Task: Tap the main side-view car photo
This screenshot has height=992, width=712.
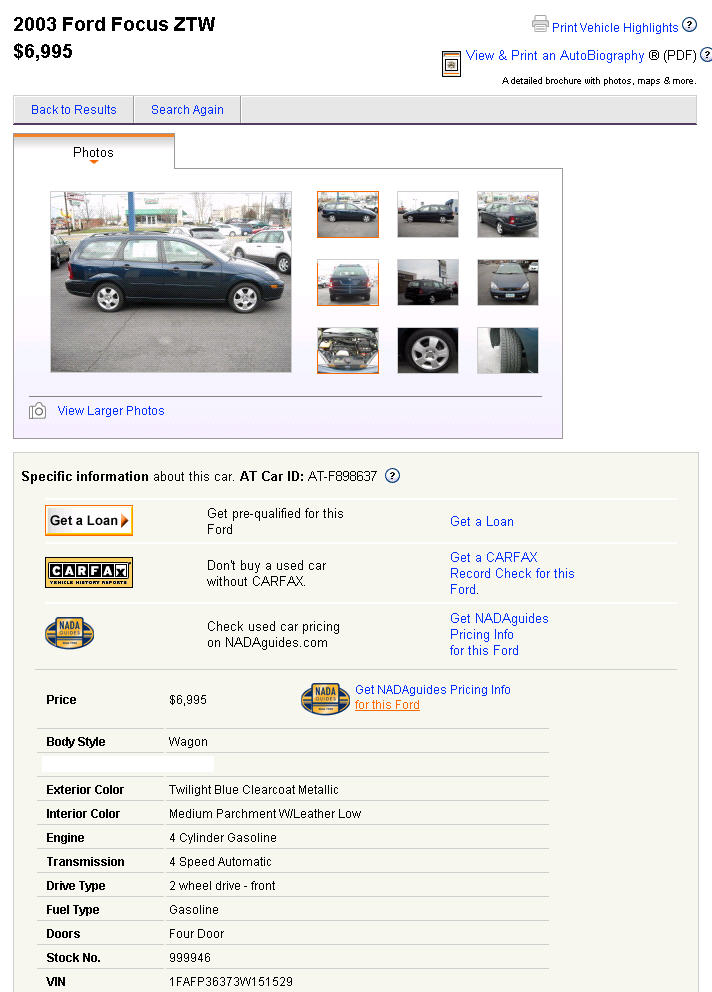Action: click(171, 282)
